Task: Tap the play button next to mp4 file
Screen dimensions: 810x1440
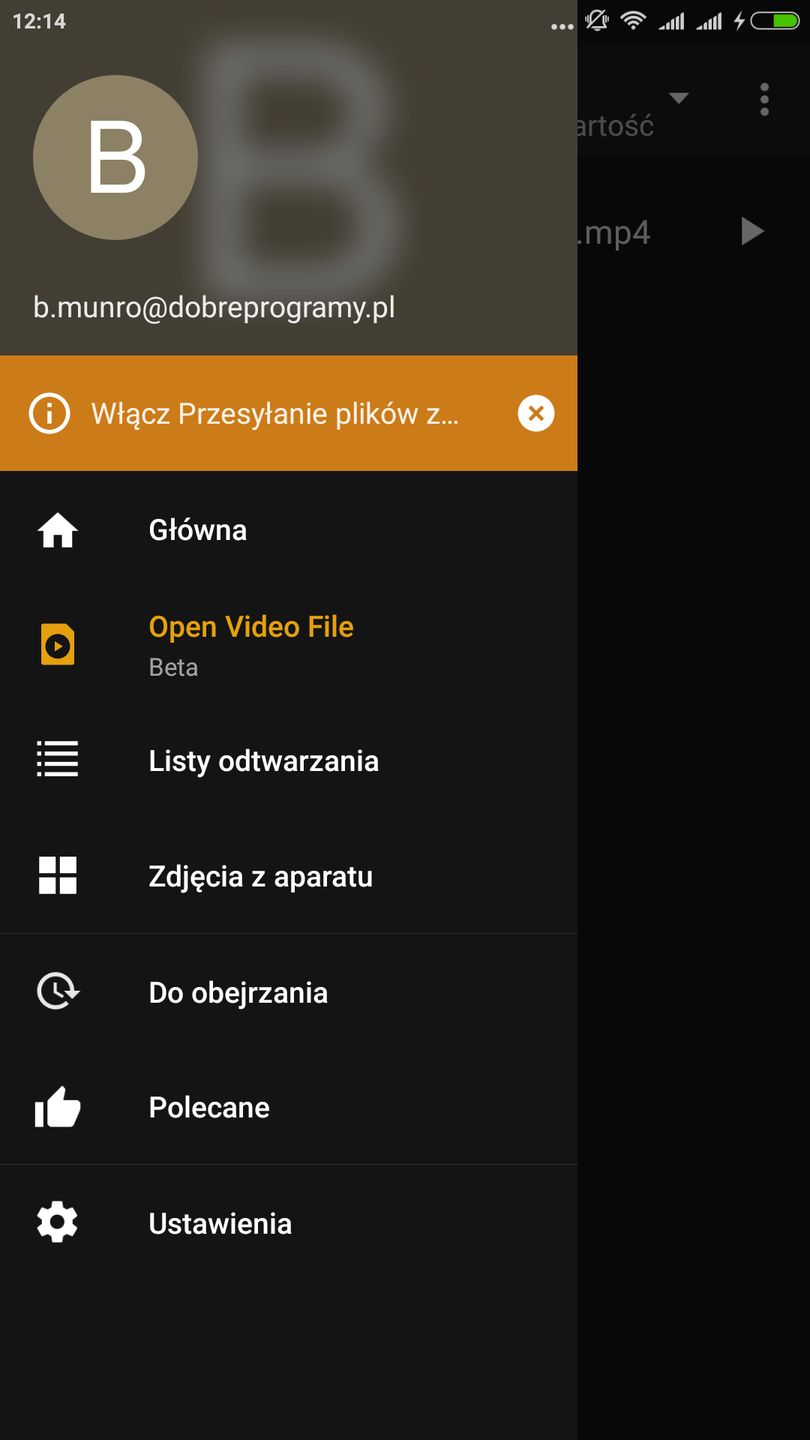Action: 752,231
